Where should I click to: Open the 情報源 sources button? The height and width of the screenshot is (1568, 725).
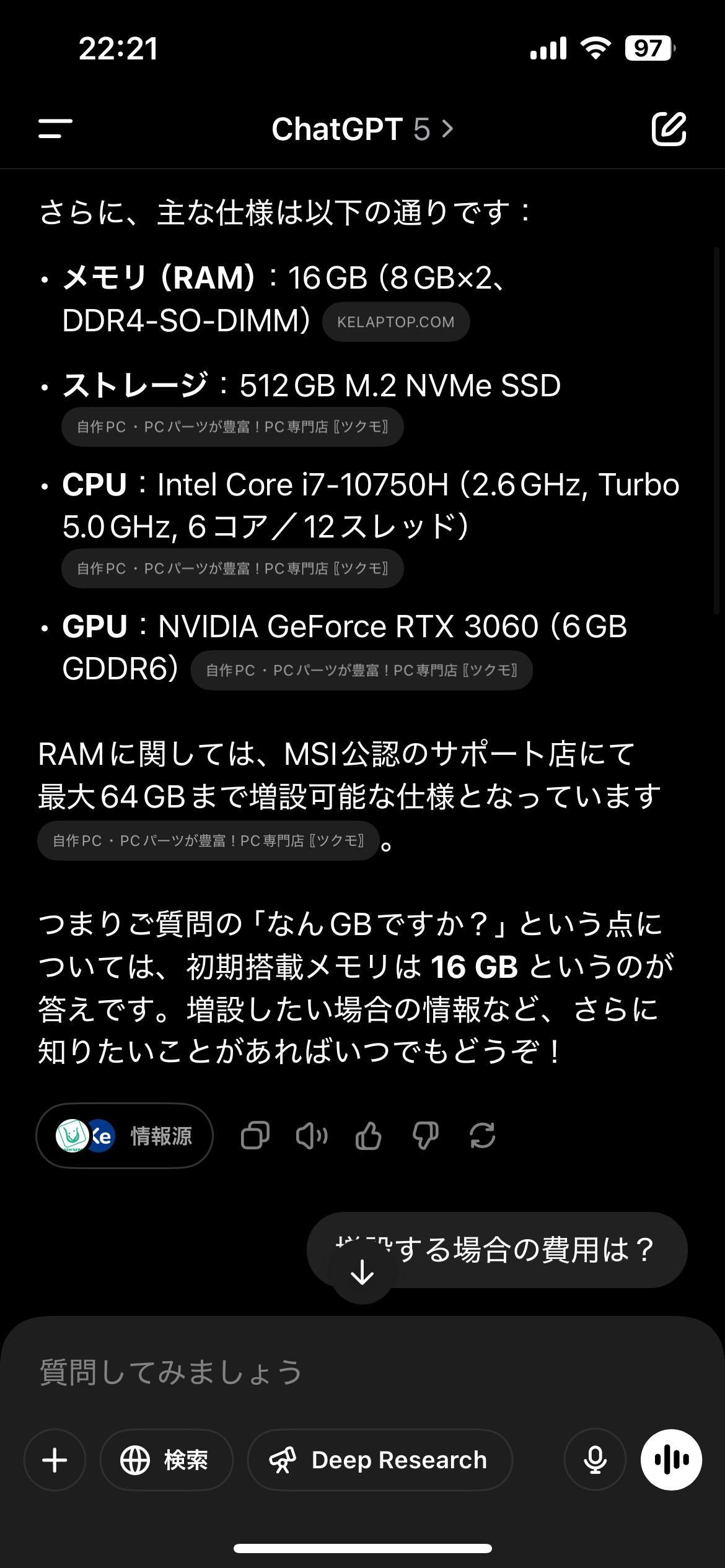pos(125,1136)
